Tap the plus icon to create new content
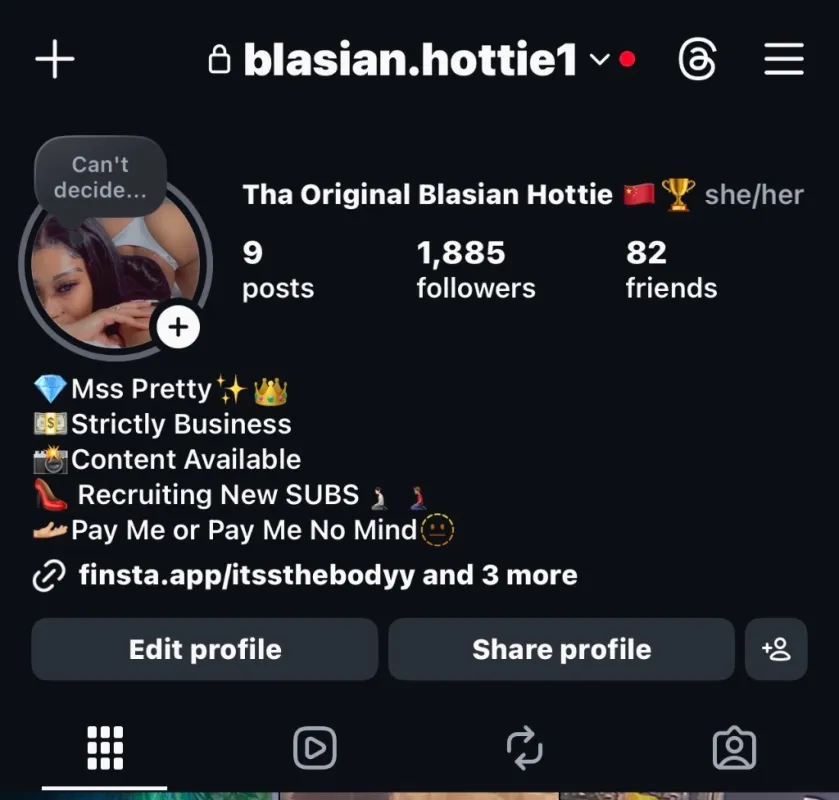Screen dimensions: 839x800 click(x=55, y=60)
